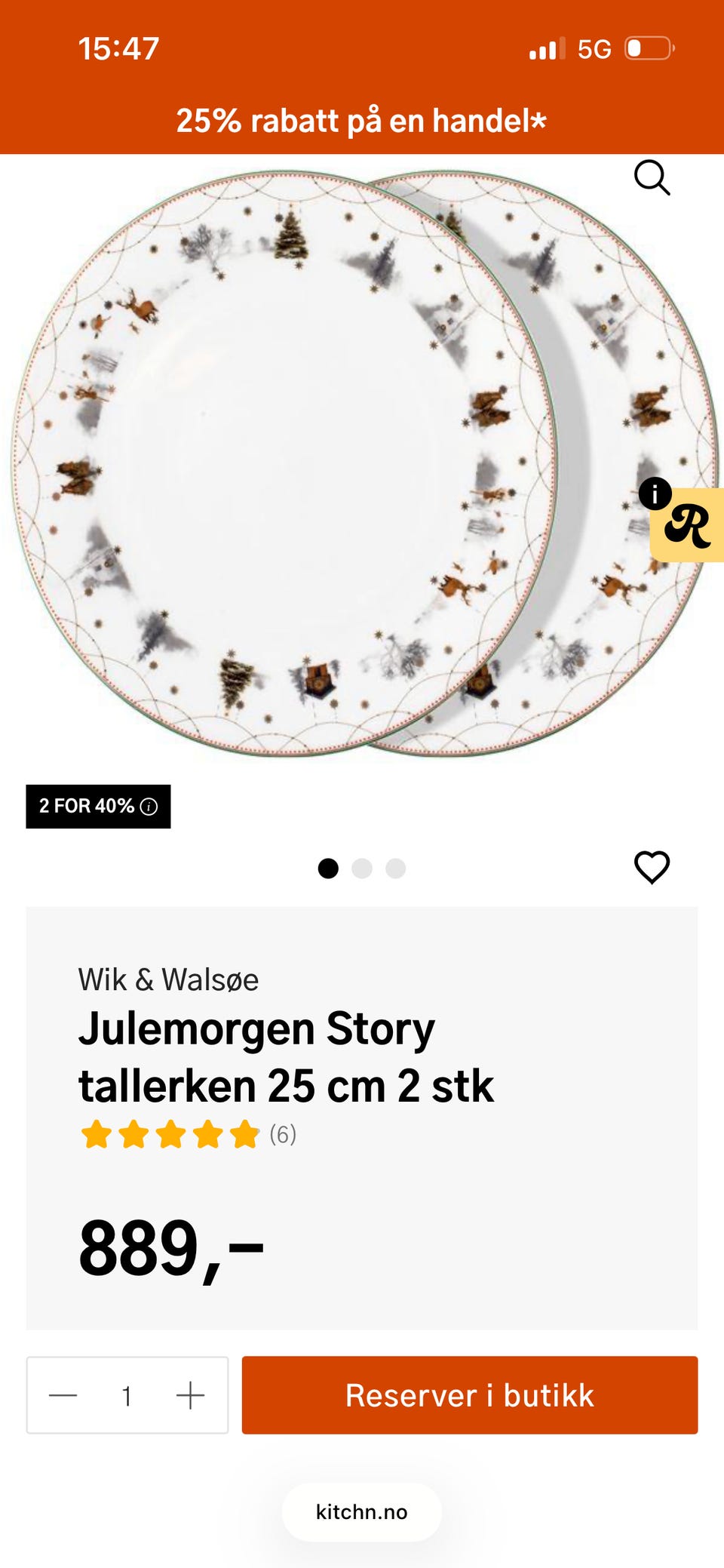Return to first image via filled dot
Viewport: 724px width, 1568px height.
[x=330, y=868]
